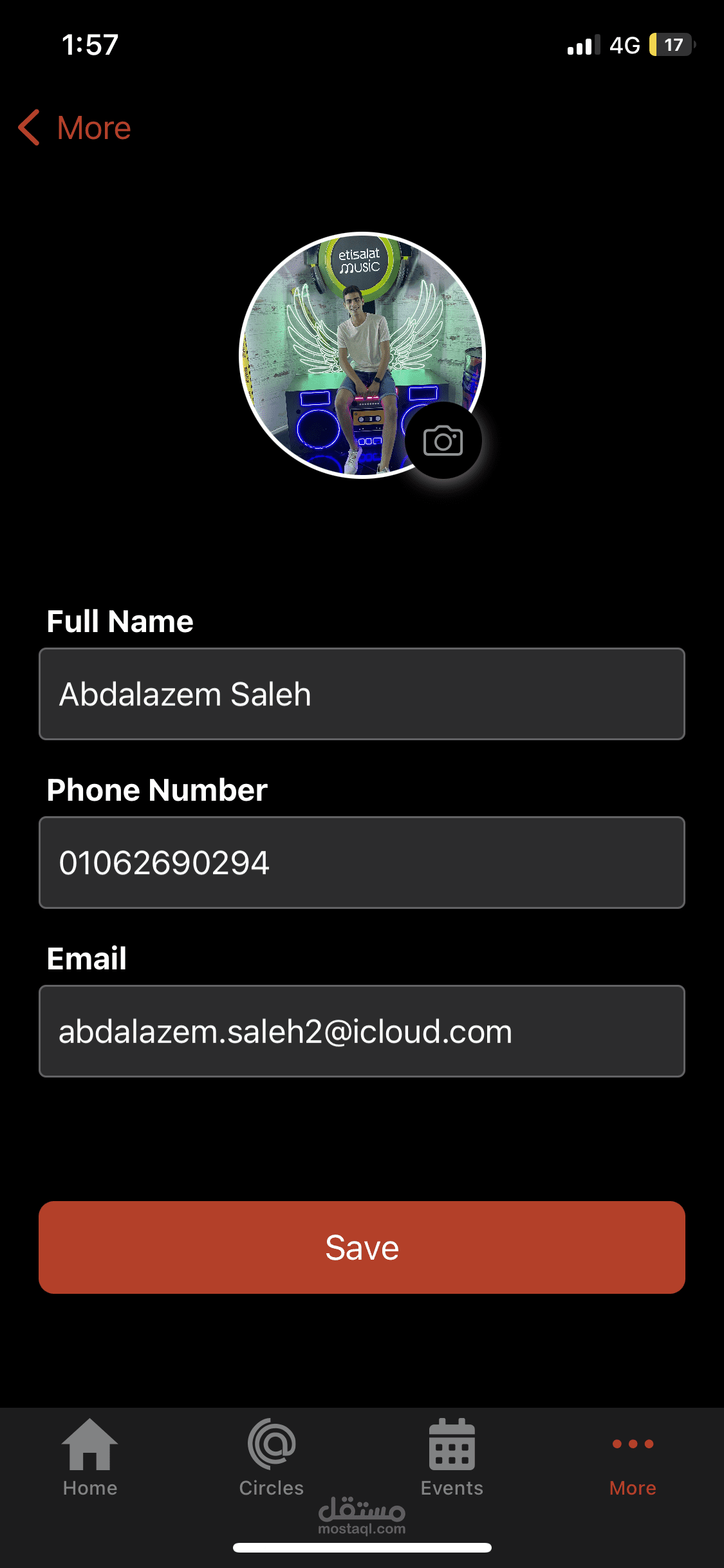Tap the camera icon to change photo

click(x=443, y=441)
